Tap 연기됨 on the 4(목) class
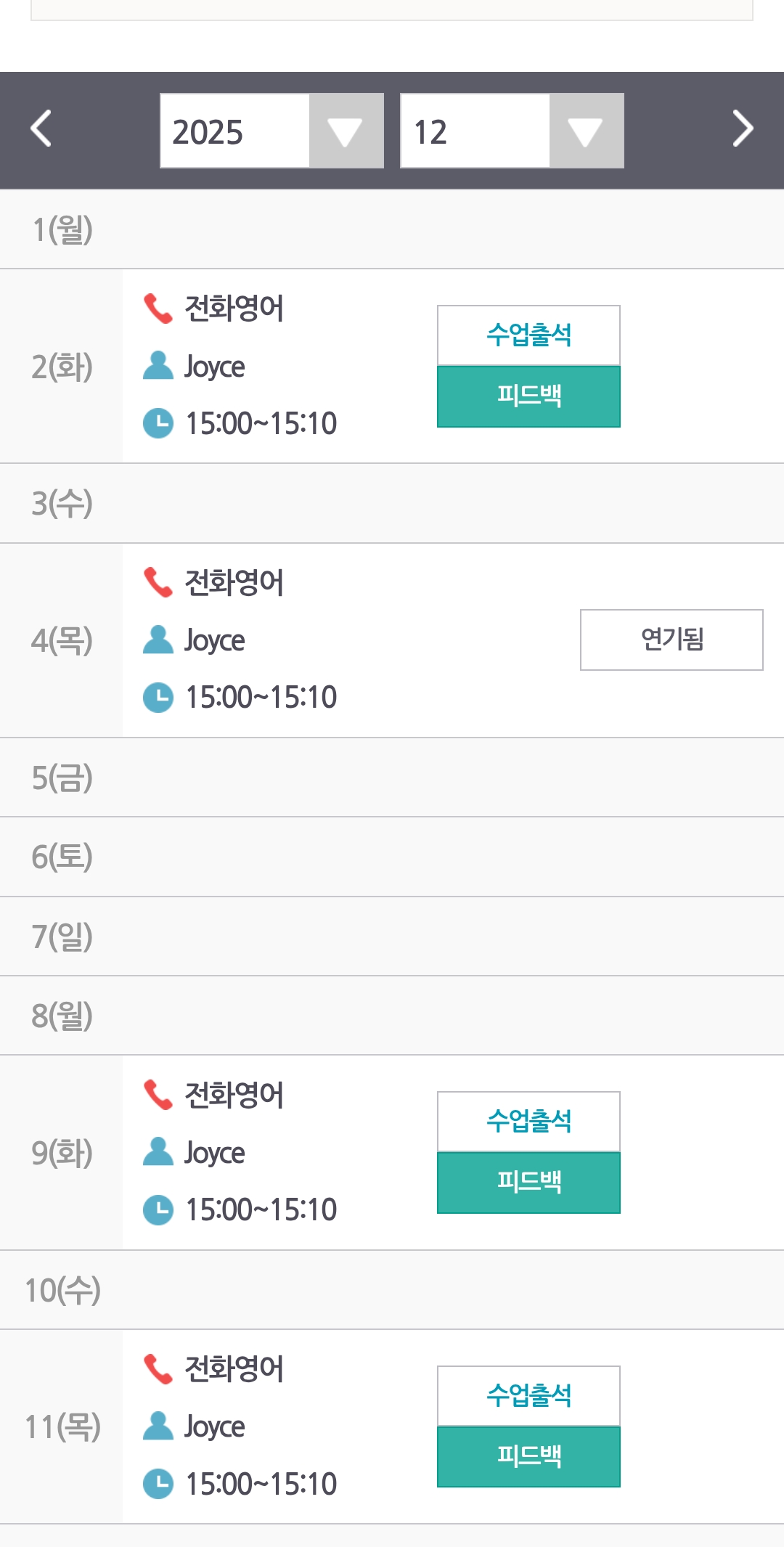The width and height of the screenshot is (784, 1547). coord(671,640)
